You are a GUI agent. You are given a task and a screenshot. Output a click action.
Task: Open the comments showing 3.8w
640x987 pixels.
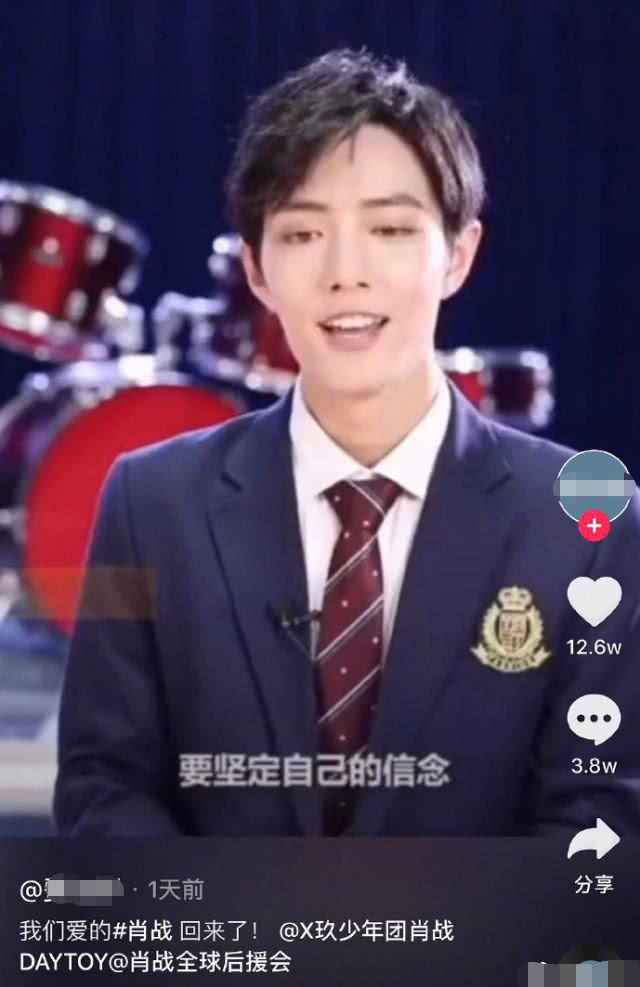point(594,720)
